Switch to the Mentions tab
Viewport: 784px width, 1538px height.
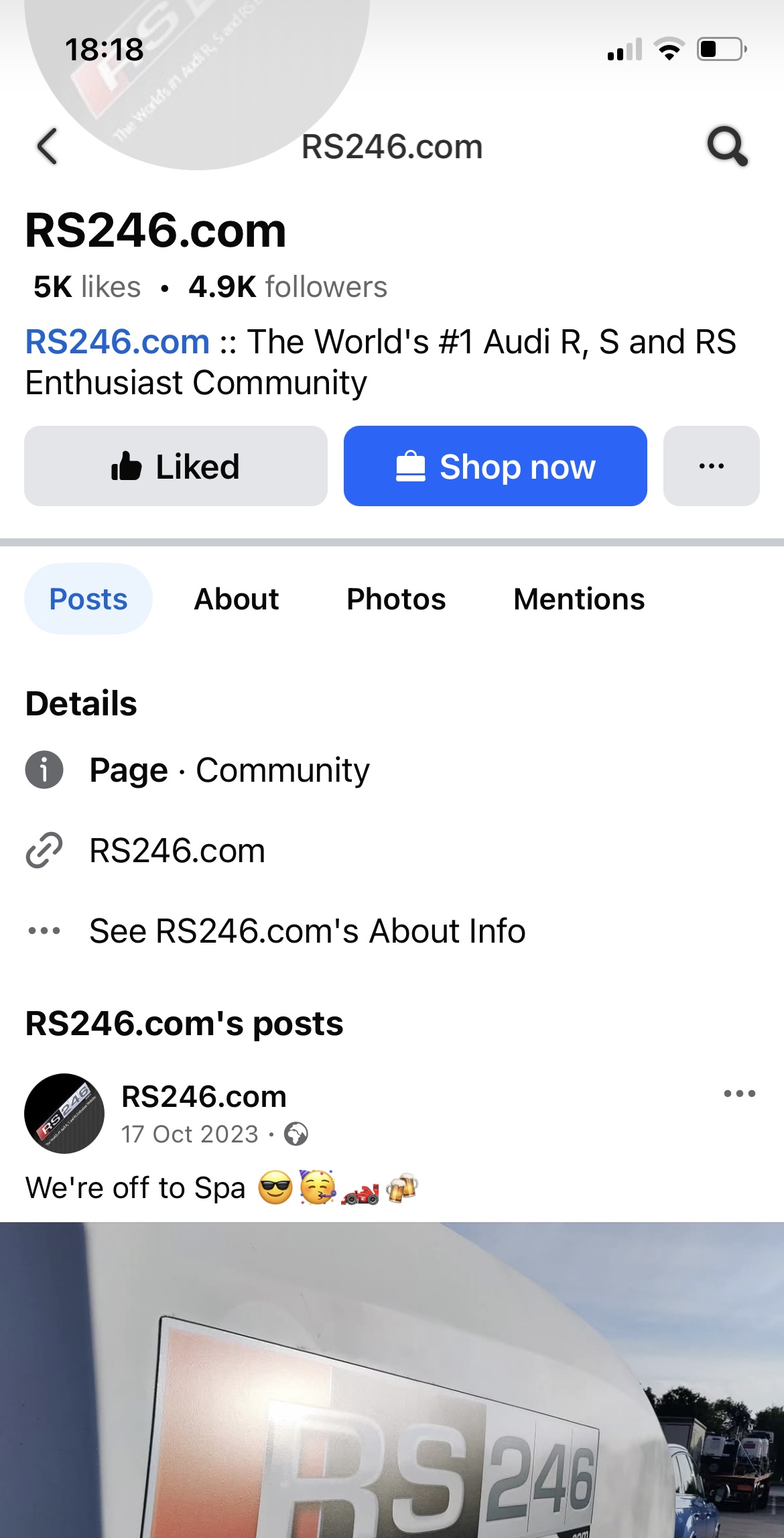tap(578, 599)
